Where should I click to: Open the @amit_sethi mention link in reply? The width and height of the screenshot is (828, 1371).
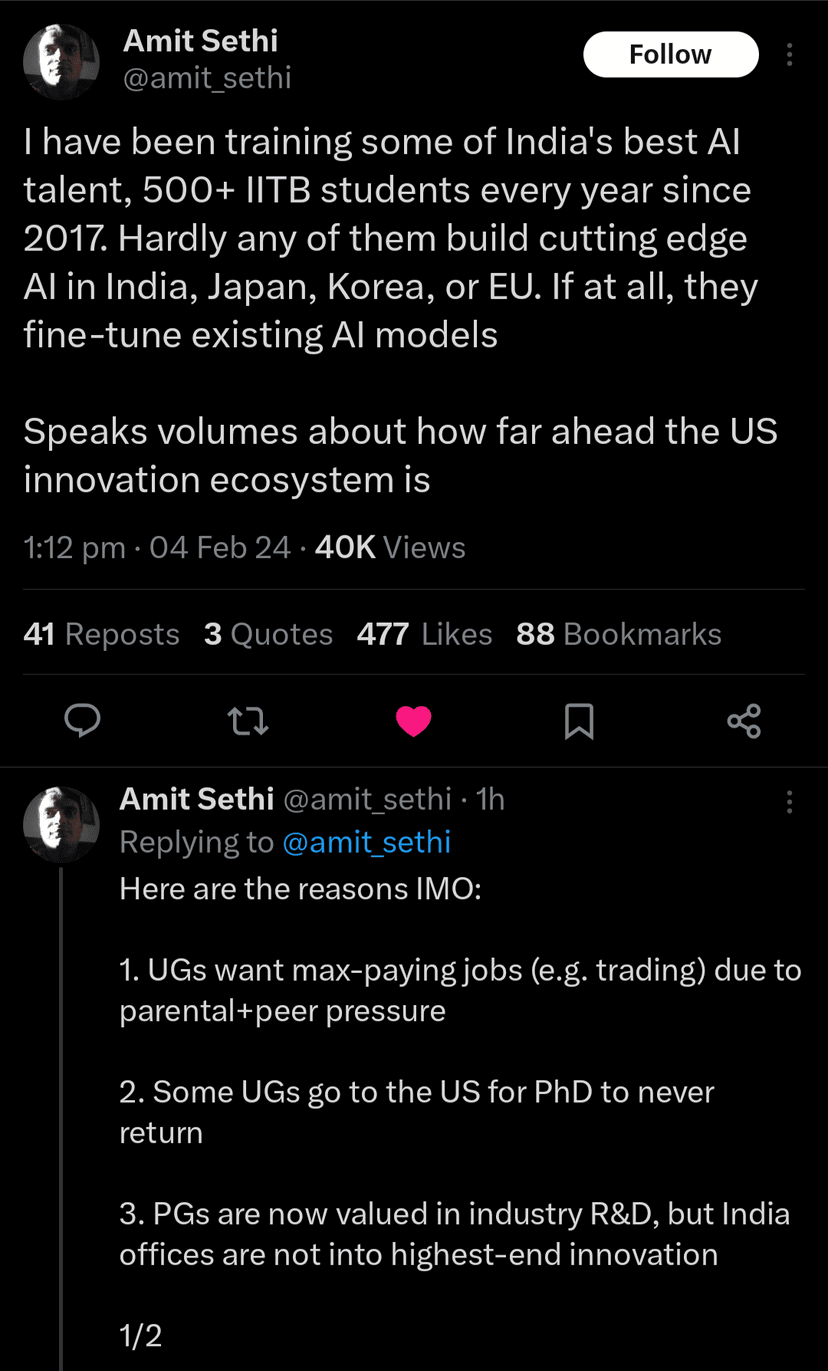366,842
